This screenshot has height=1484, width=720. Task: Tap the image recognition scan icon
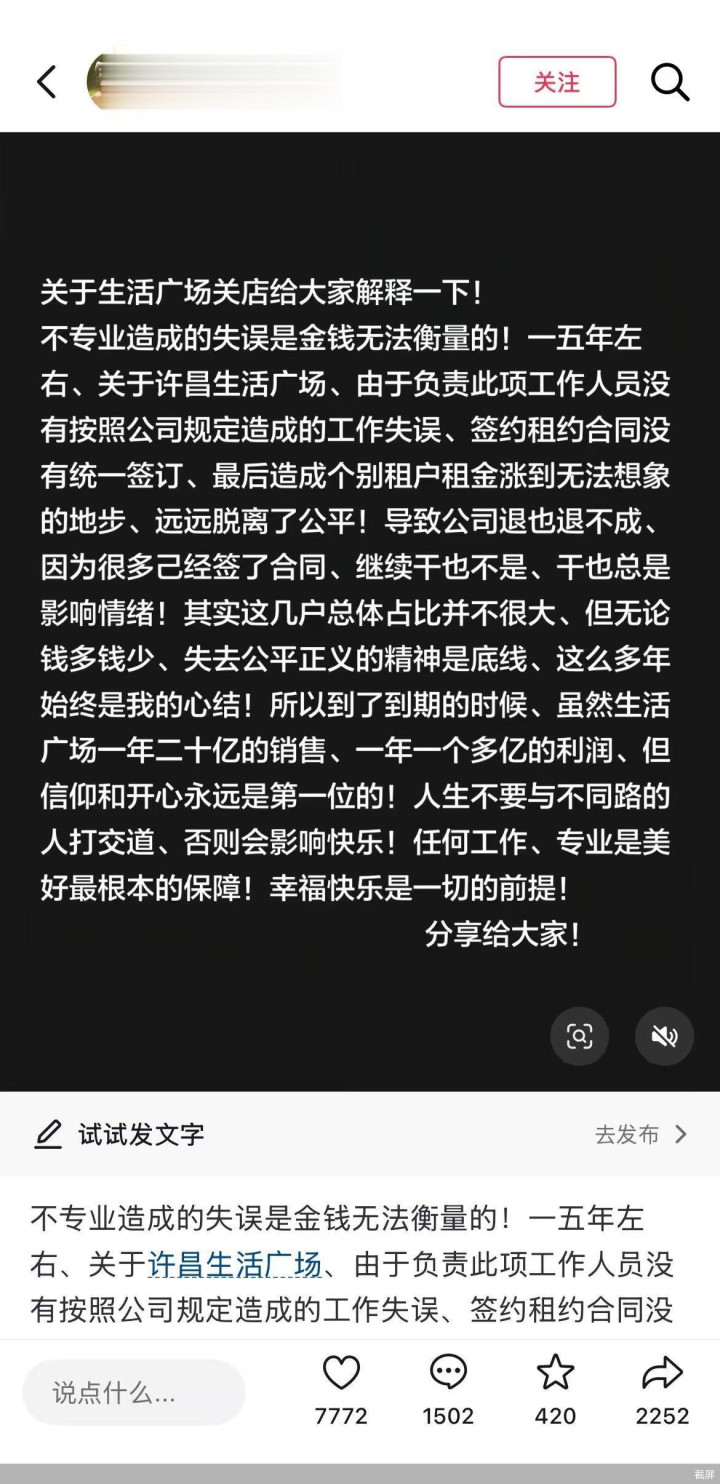[579, 1035]
